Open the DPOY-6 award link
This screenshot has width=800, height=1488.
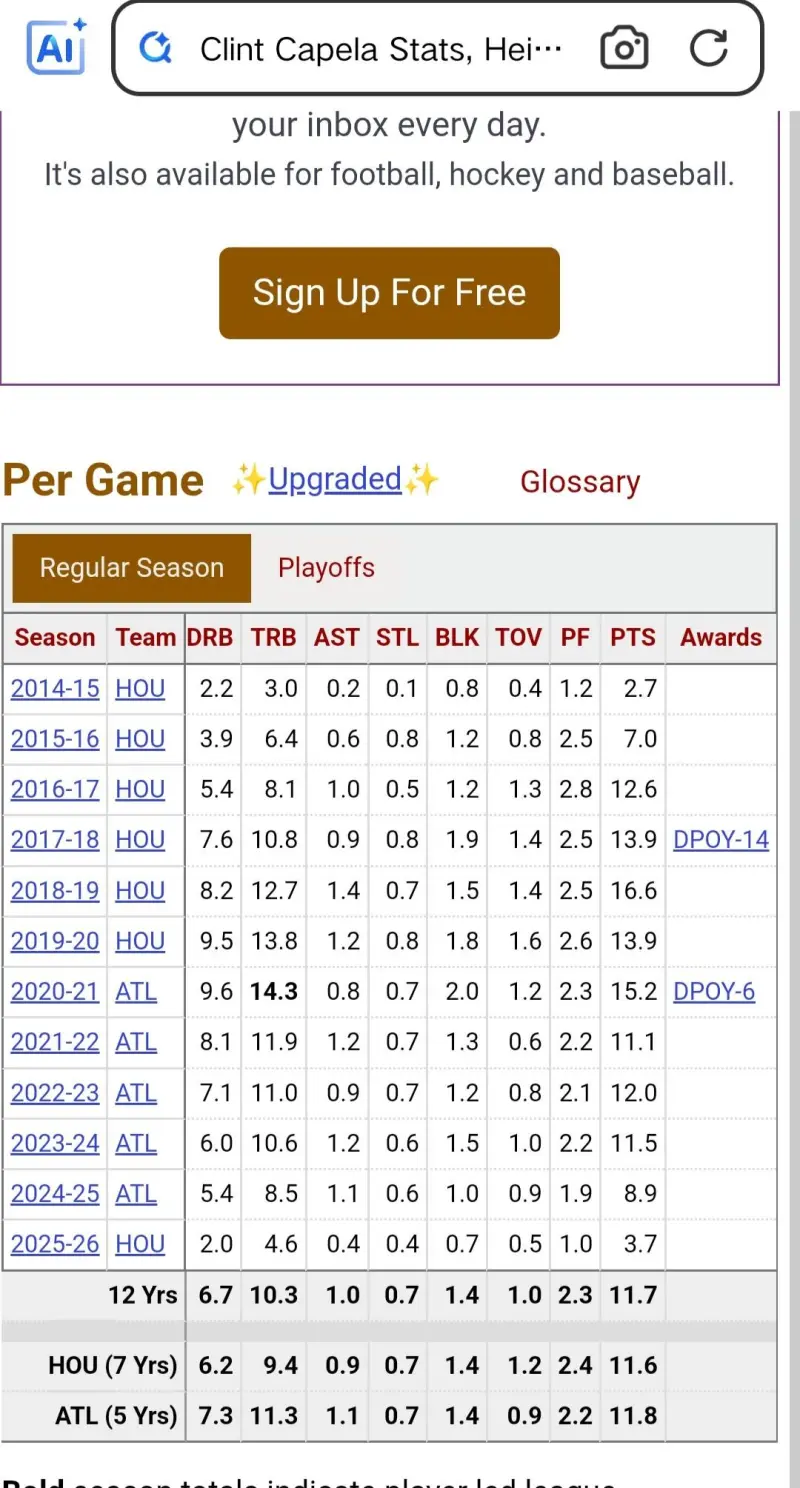(x=714, y=992)
